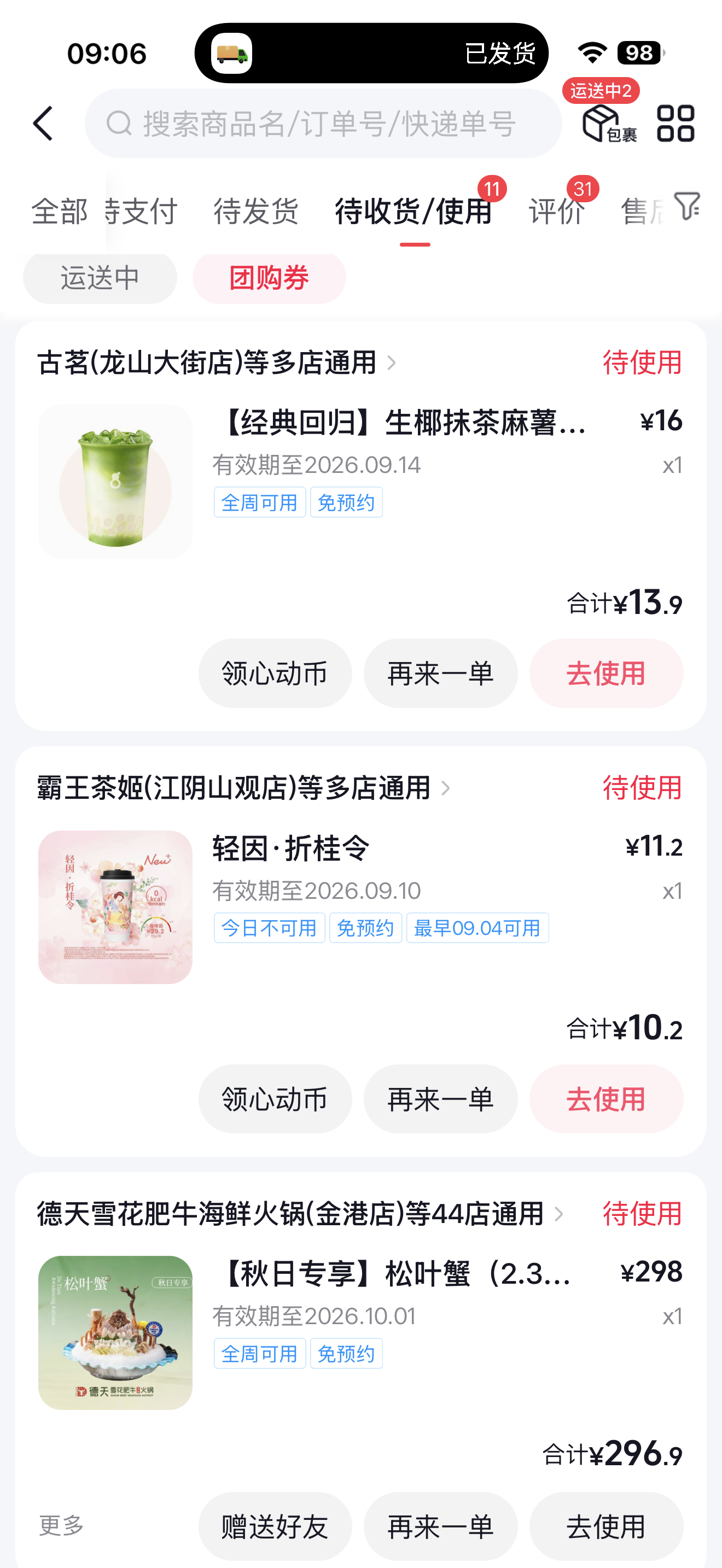Go back with the left arrow

pos(43,124)
